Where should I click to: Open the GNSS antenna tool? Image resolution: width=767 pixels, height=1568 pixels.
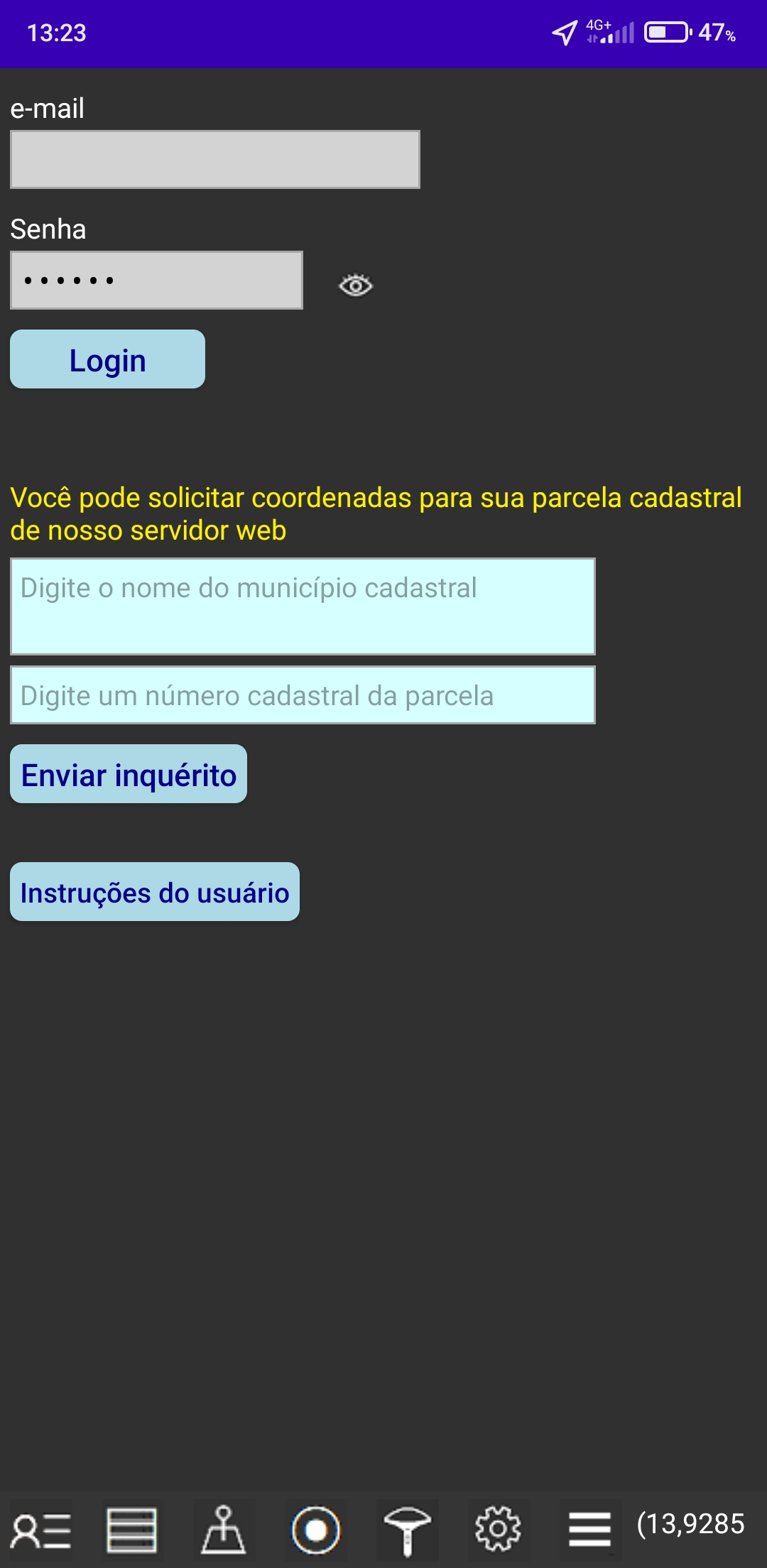coord(407,1531)
